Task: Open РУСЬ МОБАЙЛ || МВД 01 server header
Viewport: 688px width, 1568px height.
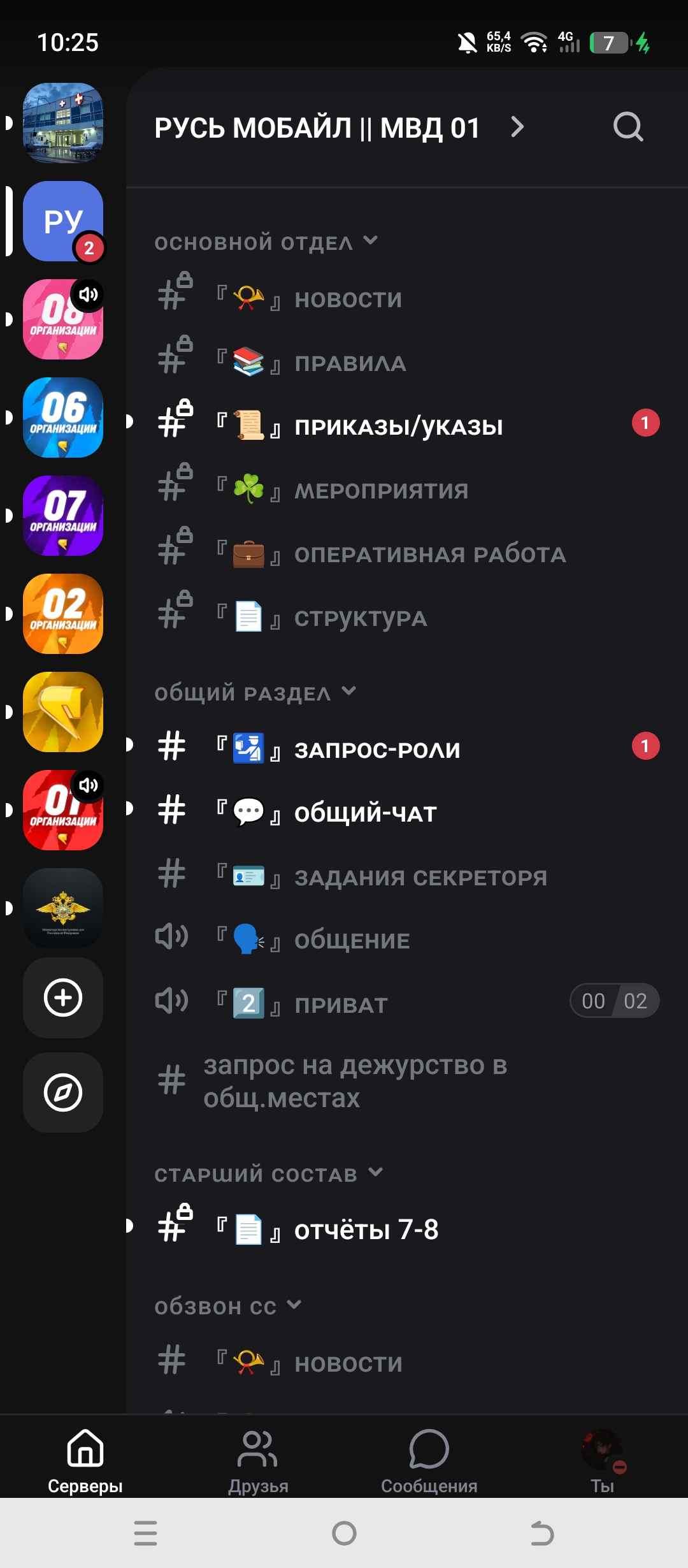Action: (340, 127)
